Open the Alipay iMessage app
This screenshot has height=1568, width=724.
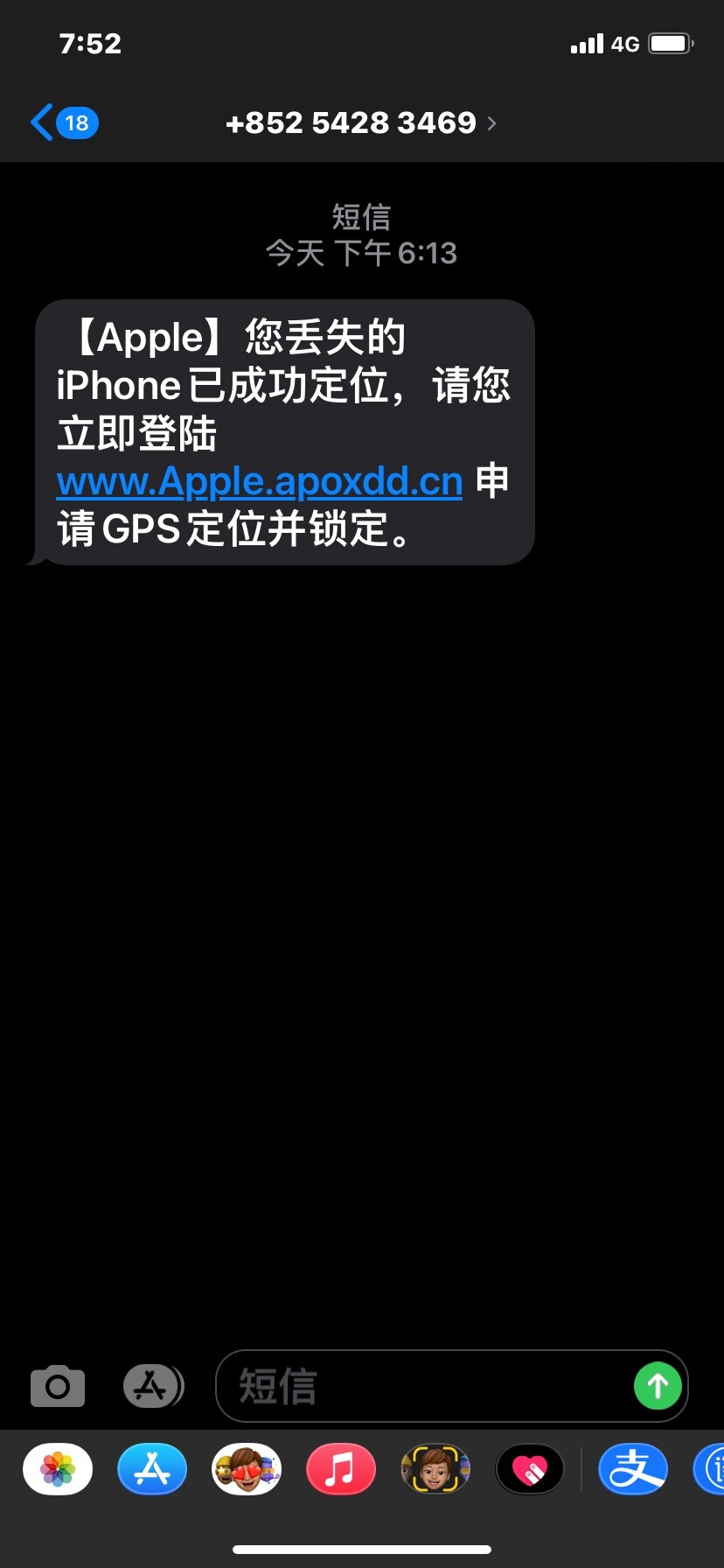(x=633, y=1469)
